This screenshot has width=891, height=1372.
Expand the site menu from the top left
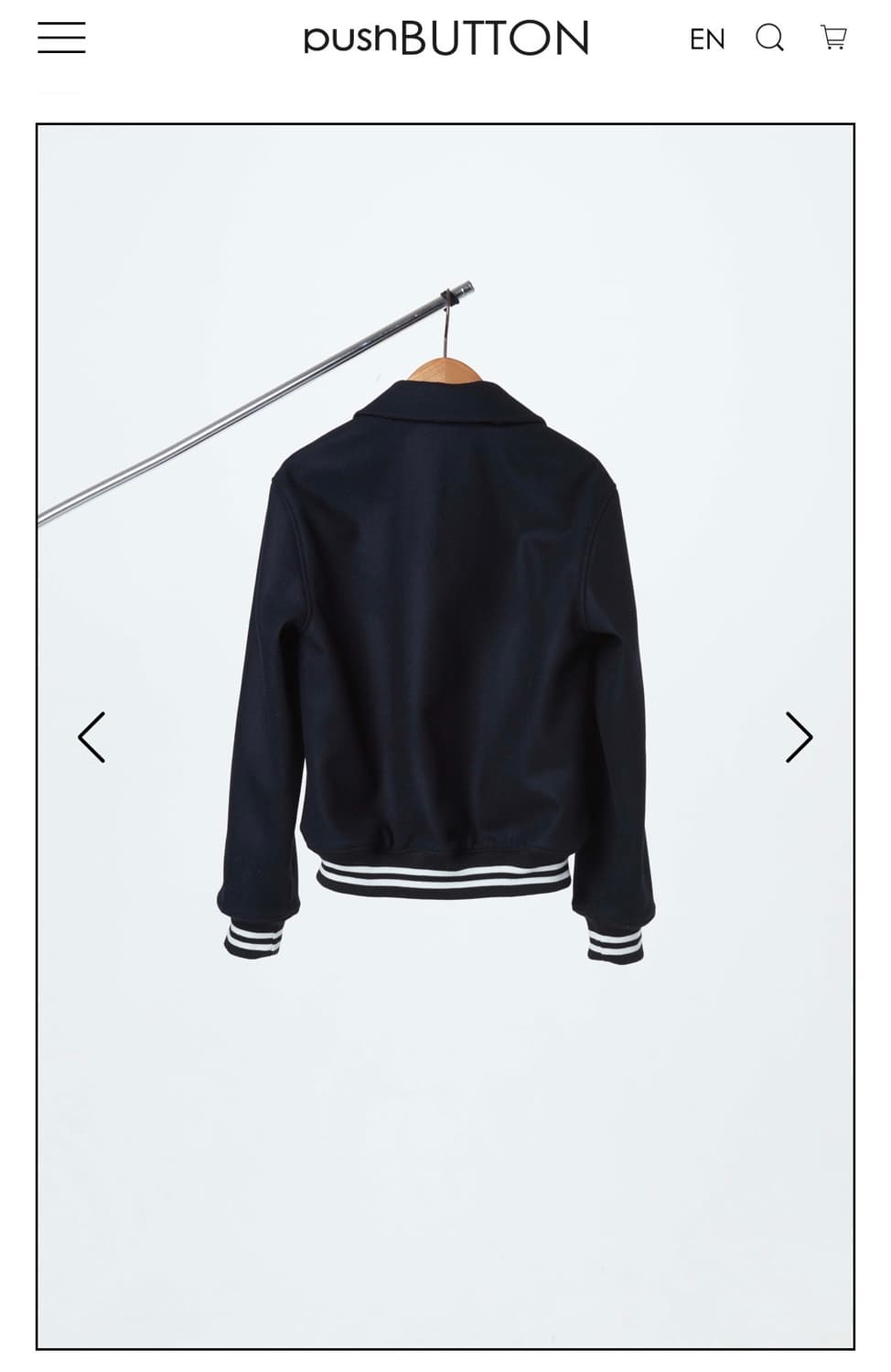pos(60,38)
